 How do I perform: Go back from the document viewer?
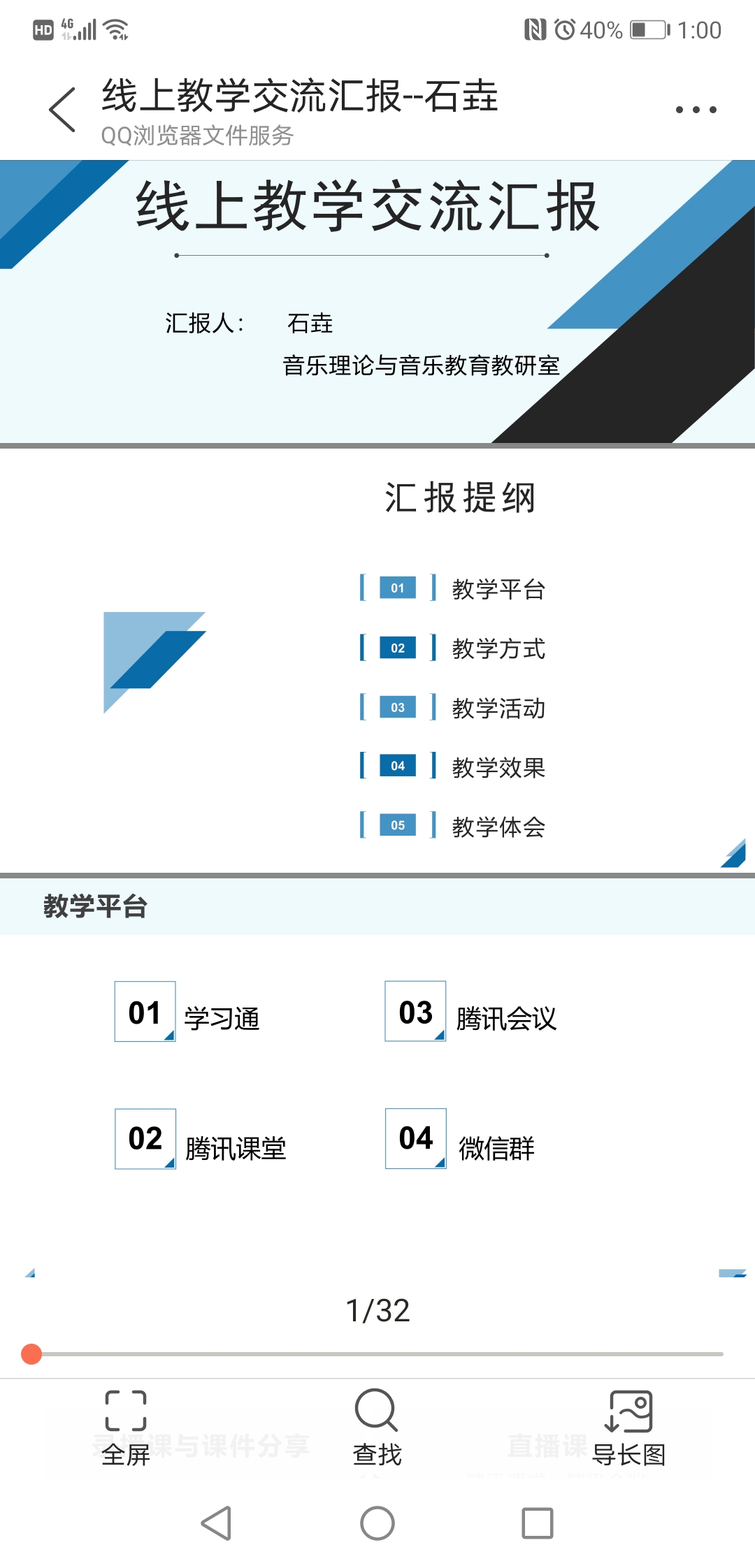point(63,110)
